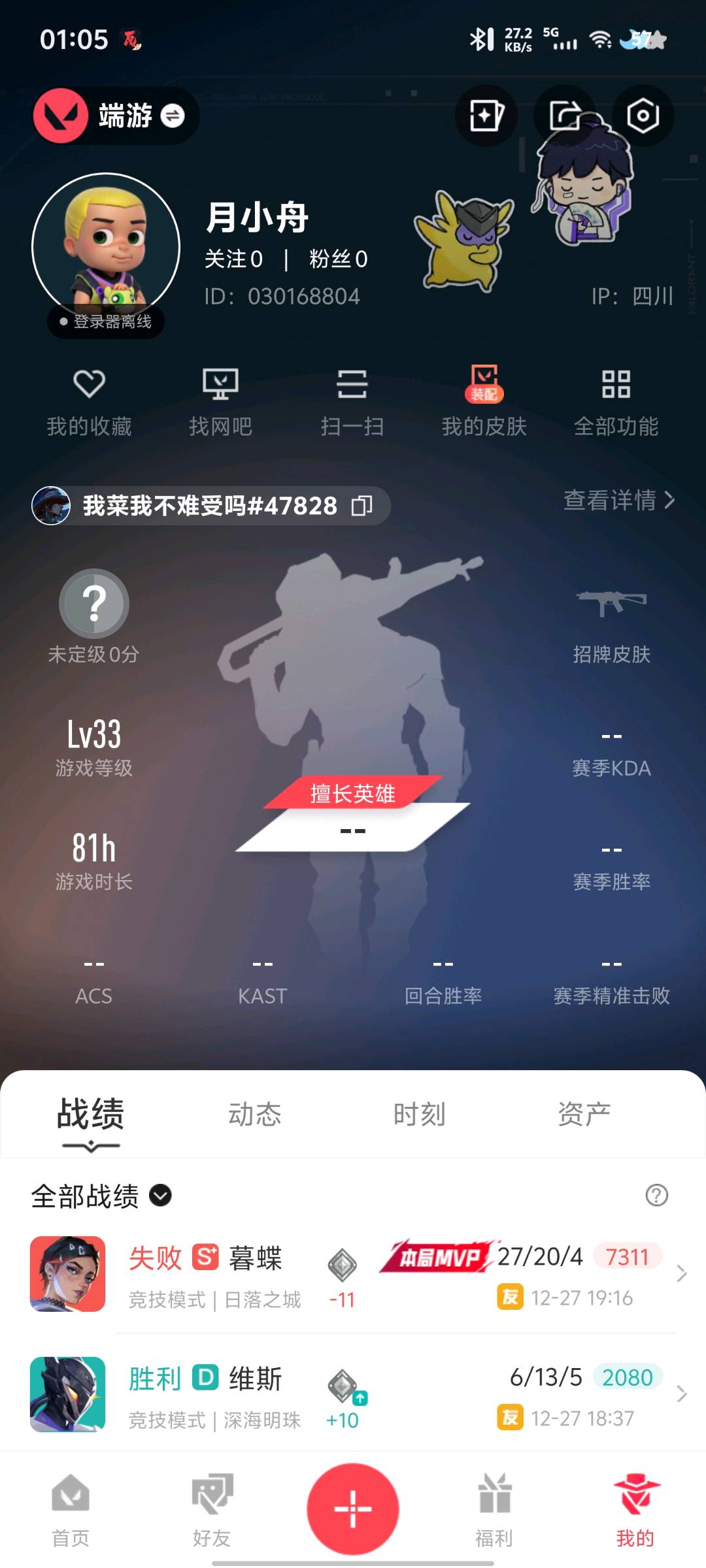Open the 维斯 victory match record

(353, 1394)
